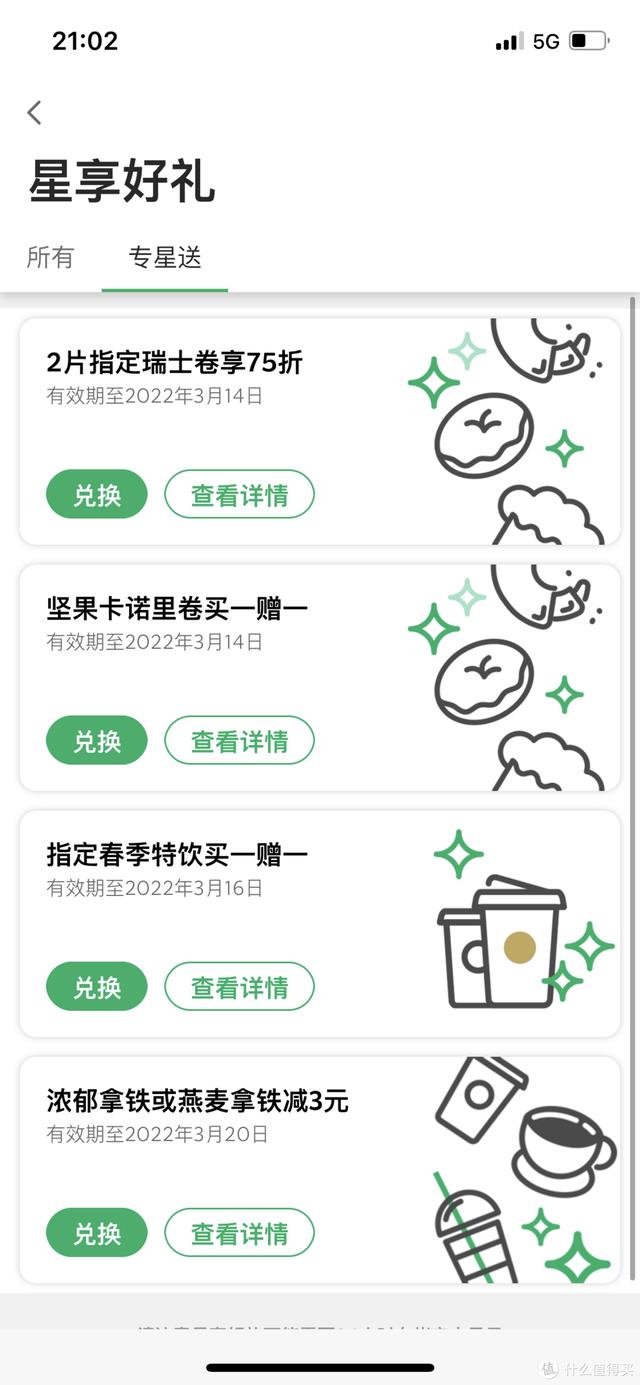The image size is (640, 1385).
Task: Tap 兑换 for 坚果卡诺里卷买一赠一
Action: 97,741
